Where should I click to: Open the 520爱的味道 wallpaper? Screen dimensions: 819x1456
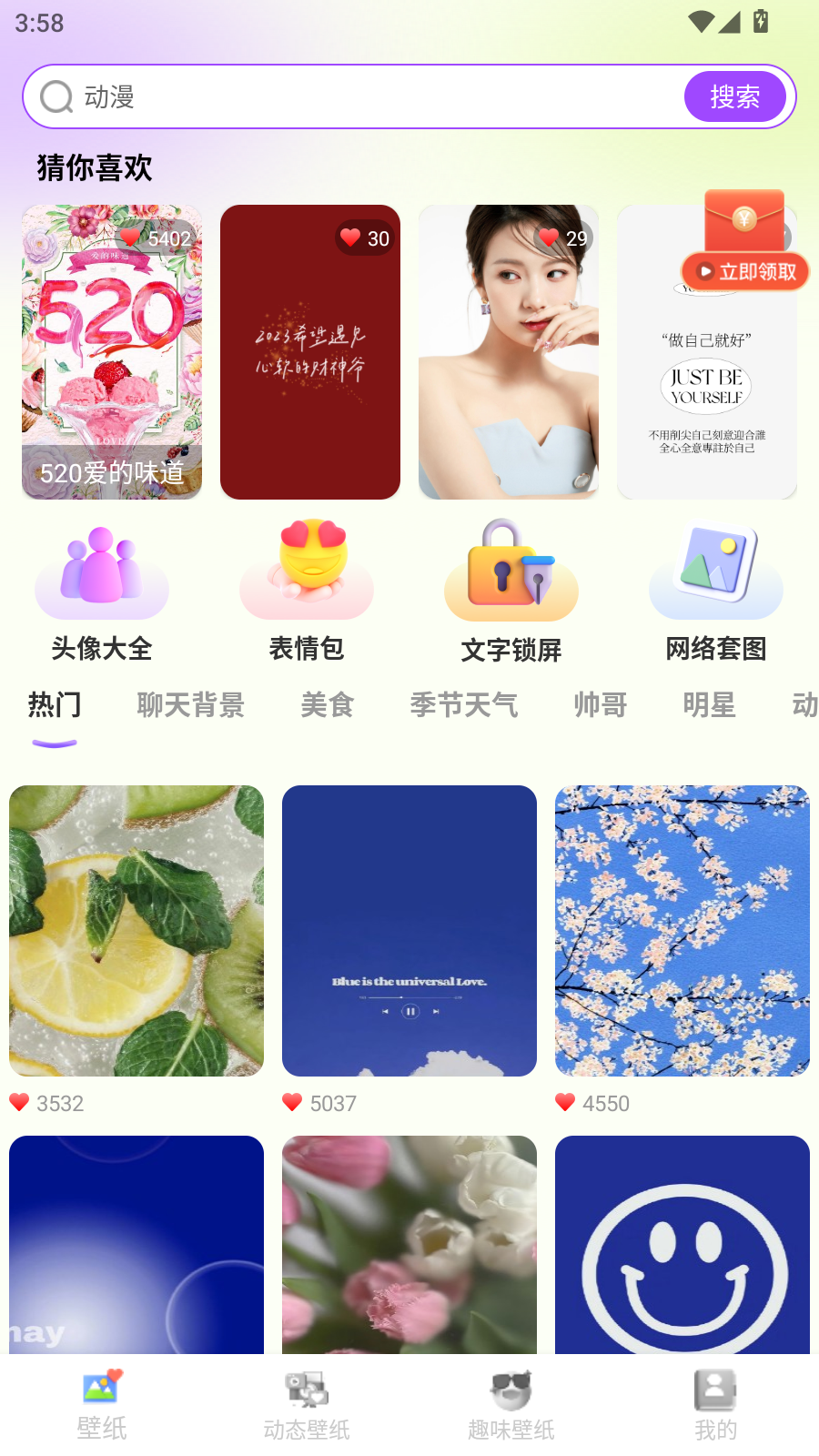[x=112, y=352]
